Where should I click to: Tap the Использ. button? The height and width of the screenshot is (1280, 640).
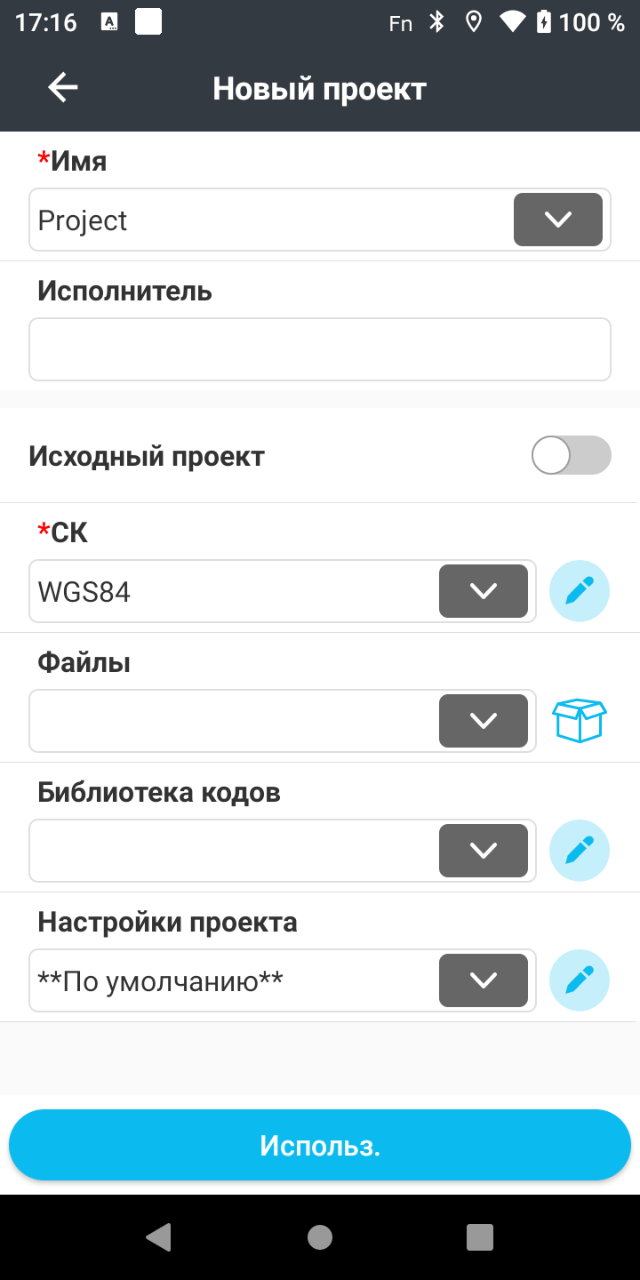(320, 1145)
